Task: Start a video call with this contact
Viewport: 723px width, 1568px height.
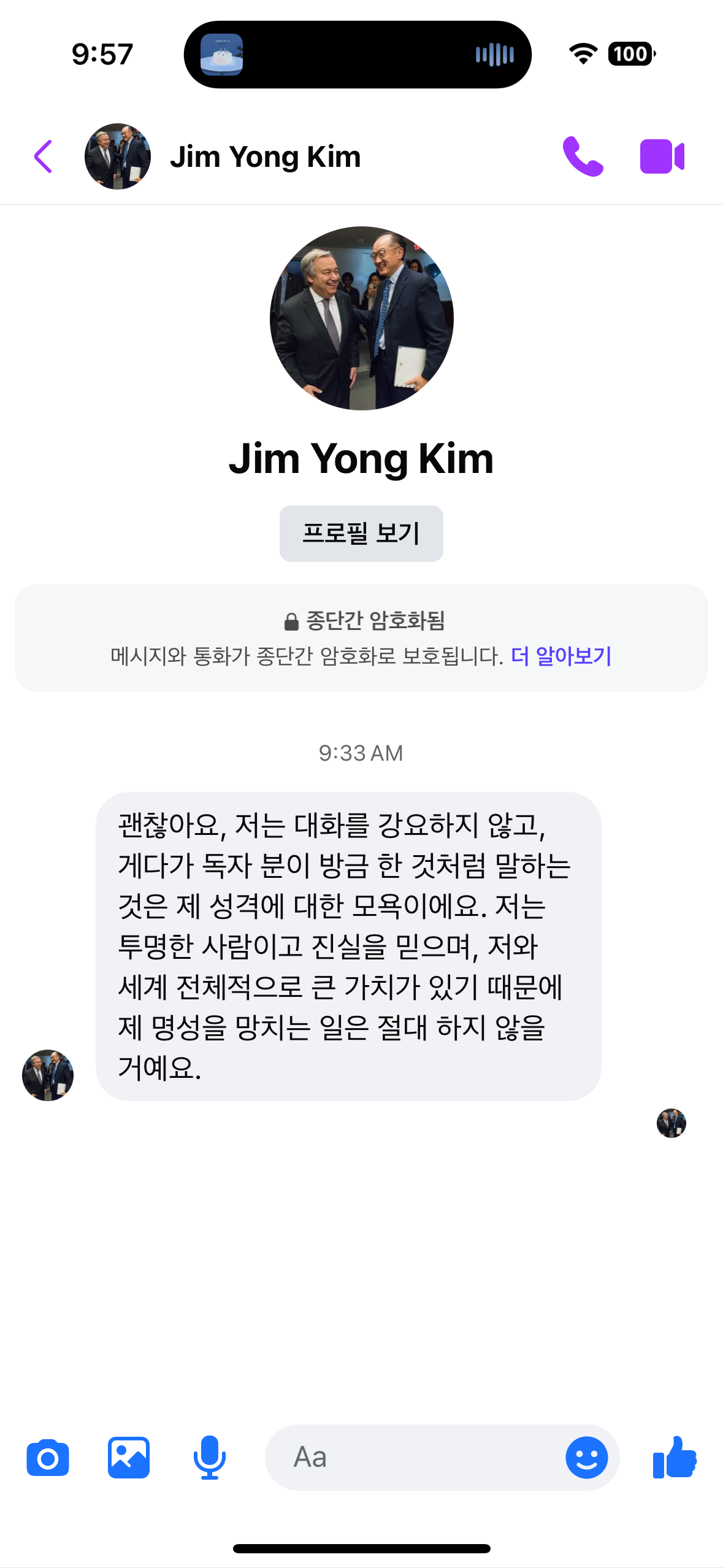Action: click(662, 156)
